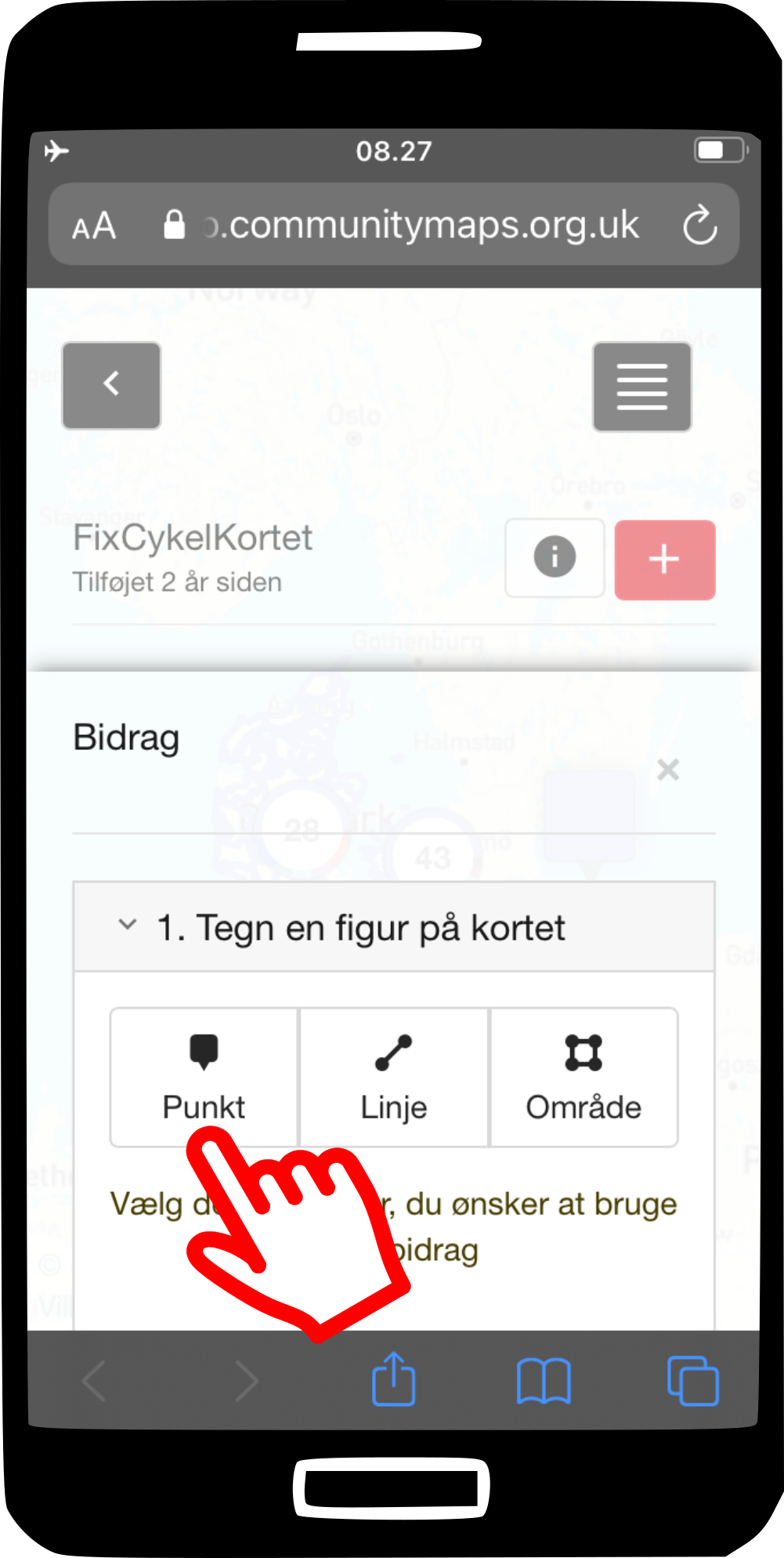Screen dimensions: 784x1558
Task: Tap the communitymaps.org.uk address bar
Action: 423,226
